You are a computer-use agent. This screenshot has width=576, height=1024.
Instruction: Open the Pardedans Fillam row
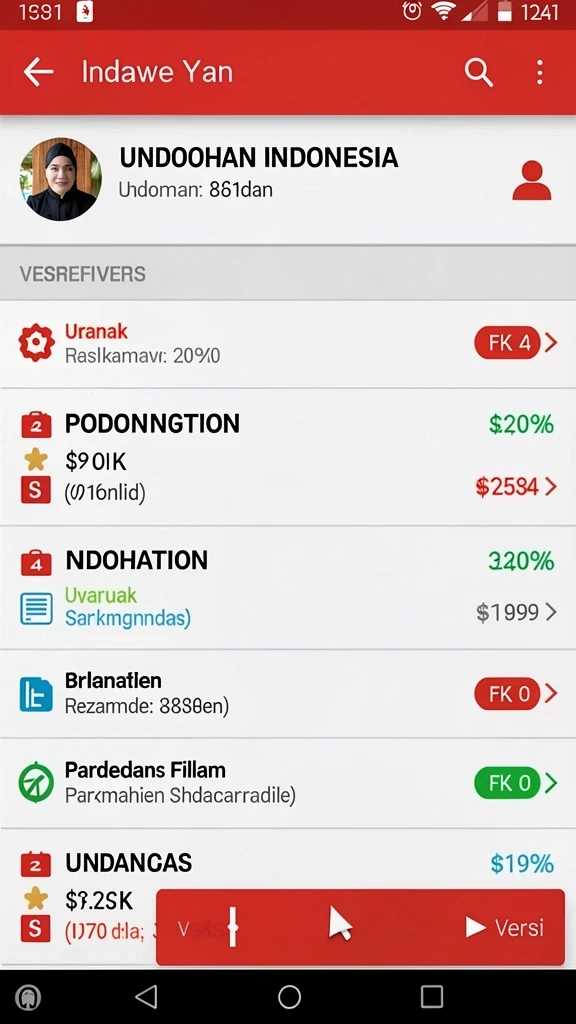[x=288, y=784]
